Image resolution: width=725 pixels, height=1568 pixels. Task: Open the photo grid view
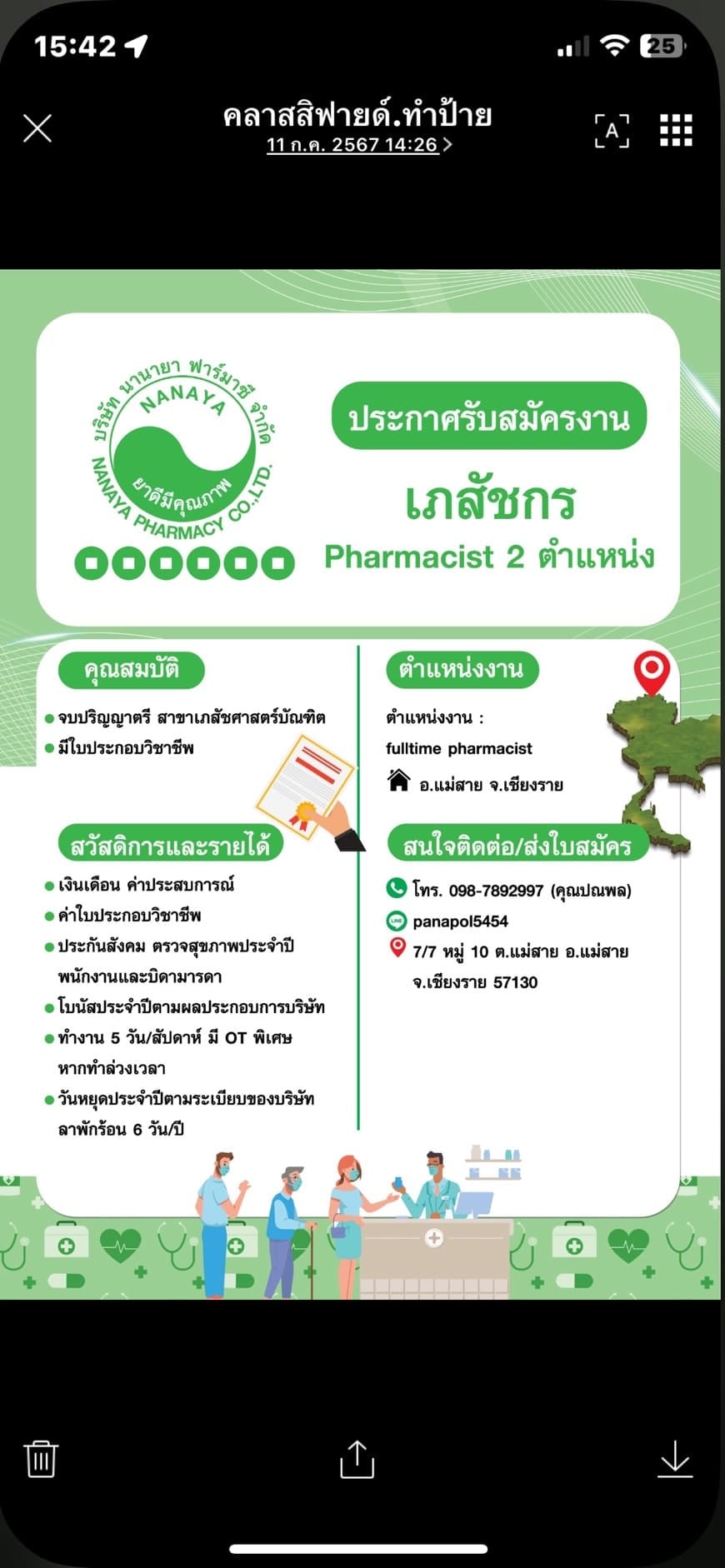point(676,130)
